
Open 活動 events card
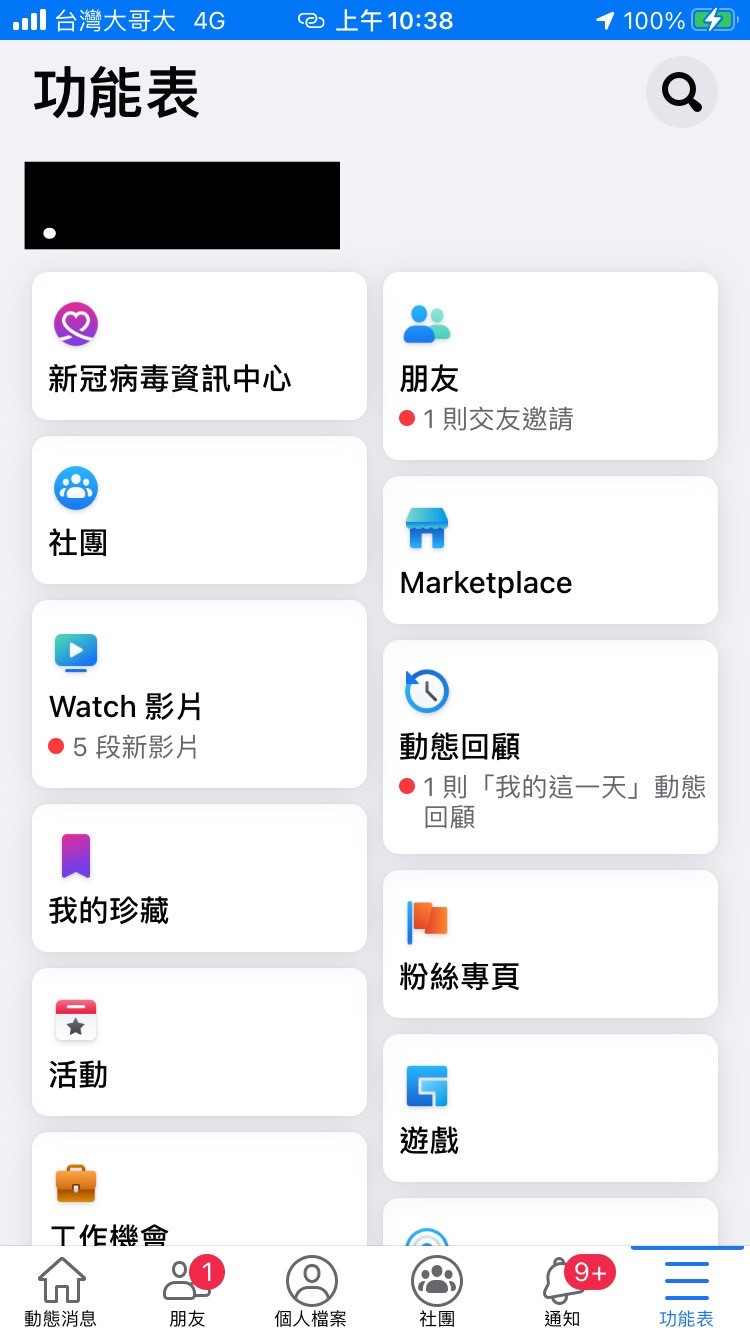199,1042
